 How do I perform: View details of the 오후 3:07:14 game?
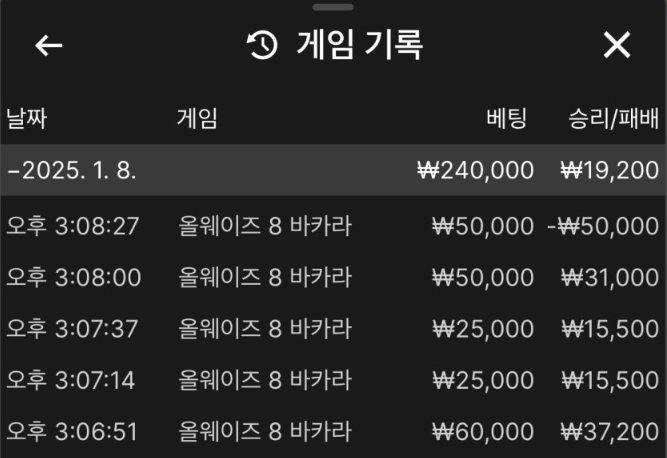(x=333, y=380)
